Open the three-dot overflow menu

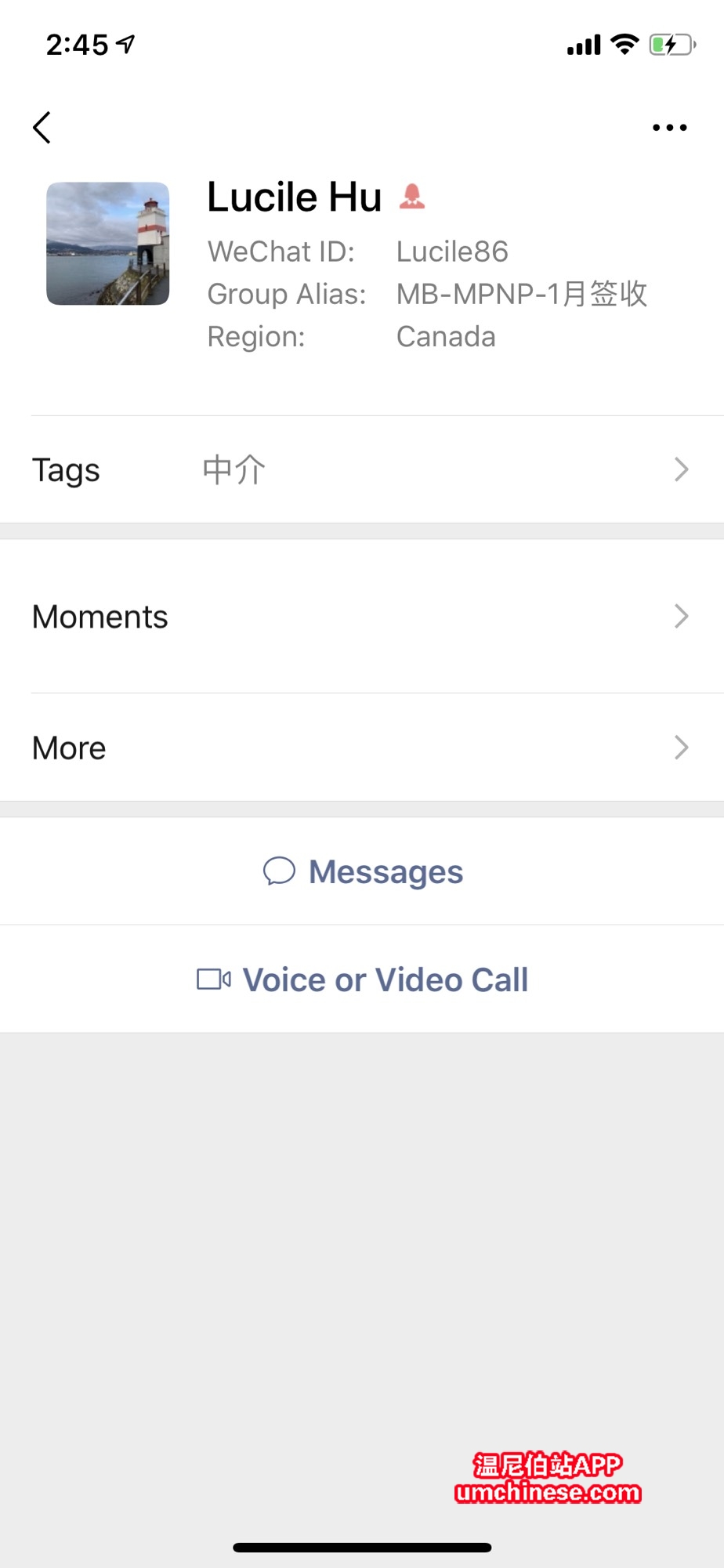(670, 127)
